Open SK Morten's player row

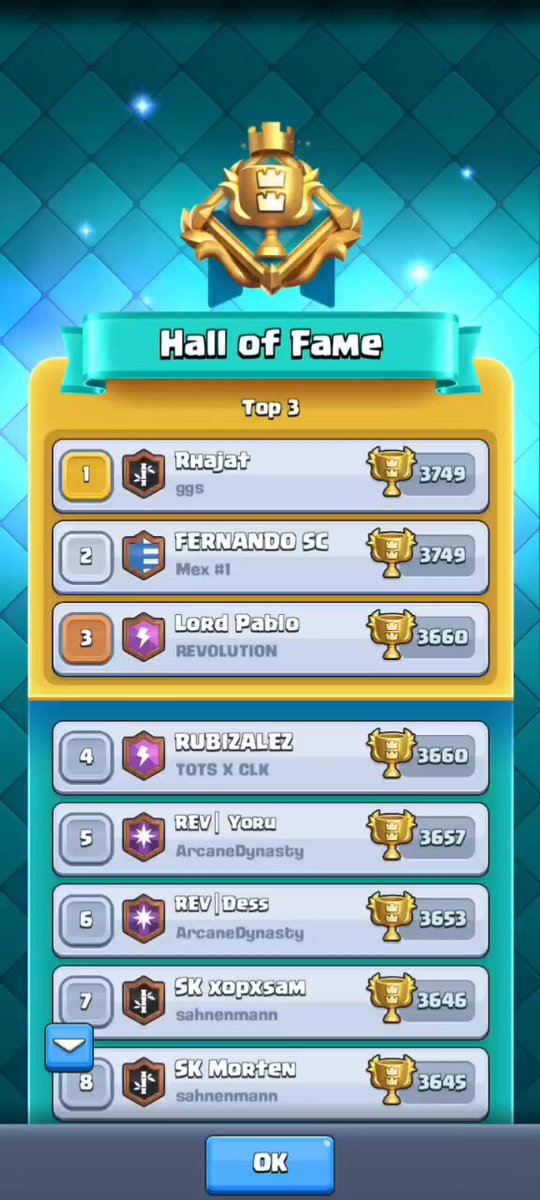(x=270, y=1083)
